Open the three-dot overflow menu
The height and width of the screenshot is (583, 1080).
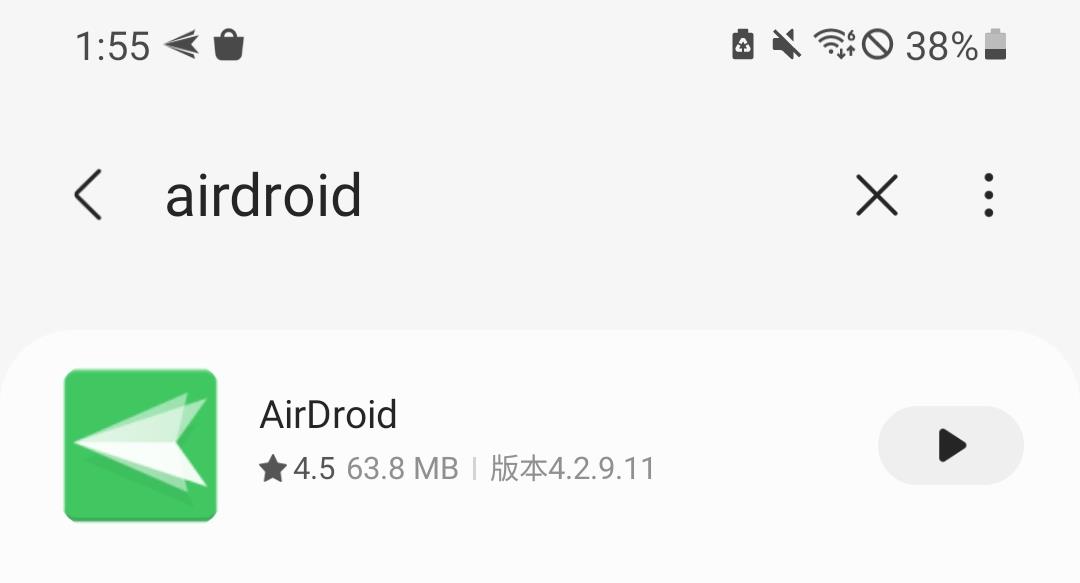(988, 195)
